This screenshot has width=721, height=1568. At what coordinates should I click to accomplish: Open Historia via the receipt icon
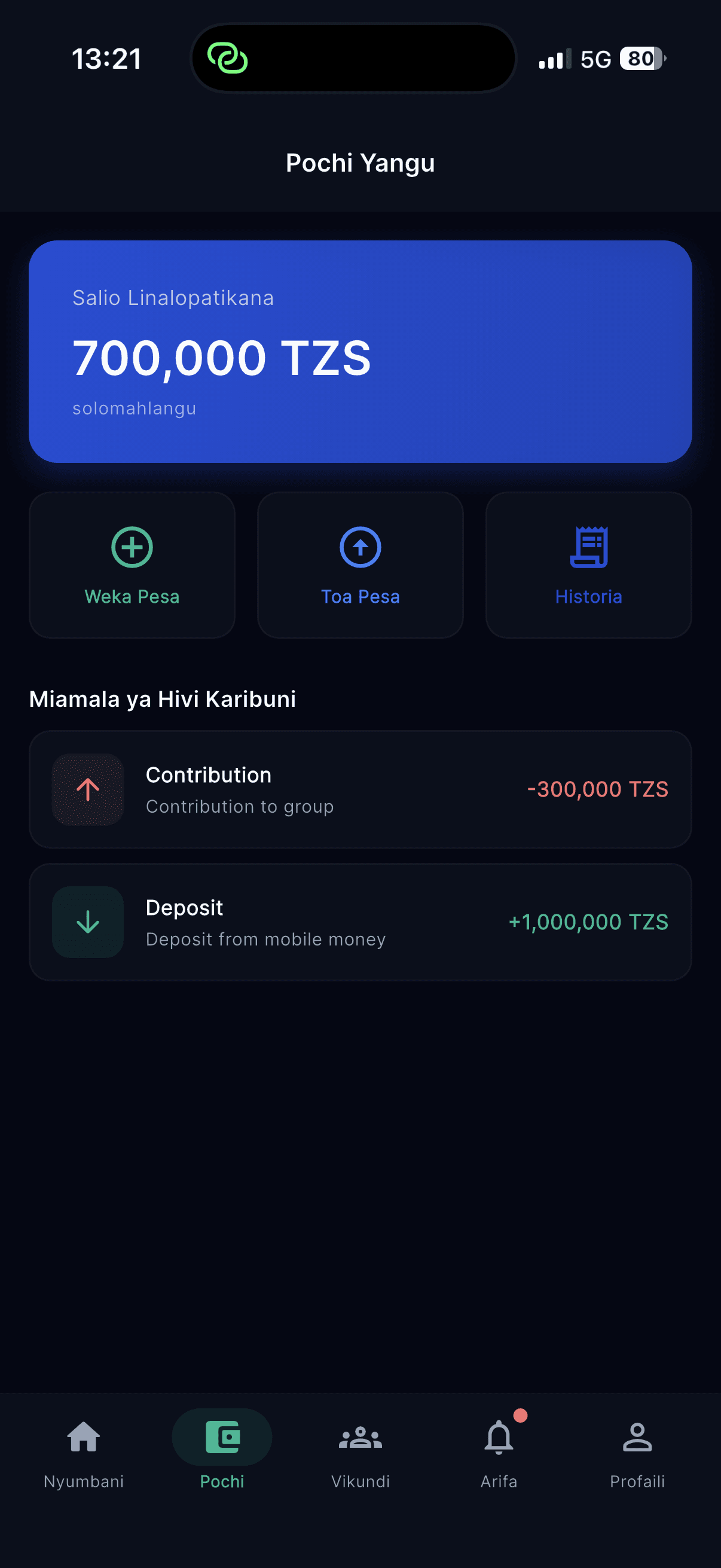click(x=588, y=547)
